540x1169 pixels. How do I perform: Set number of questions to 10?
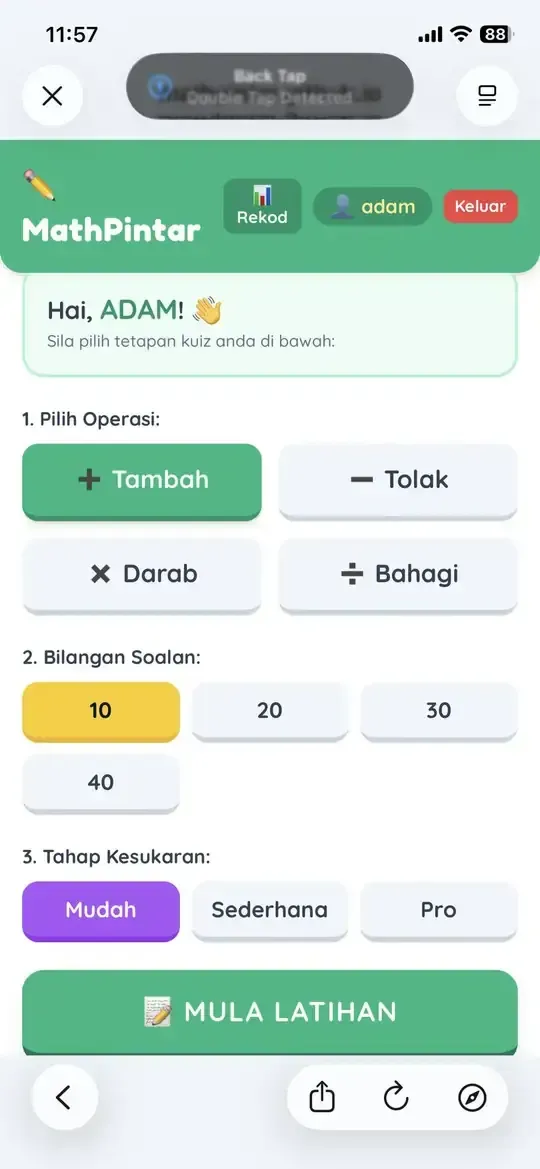coord(101,711)
